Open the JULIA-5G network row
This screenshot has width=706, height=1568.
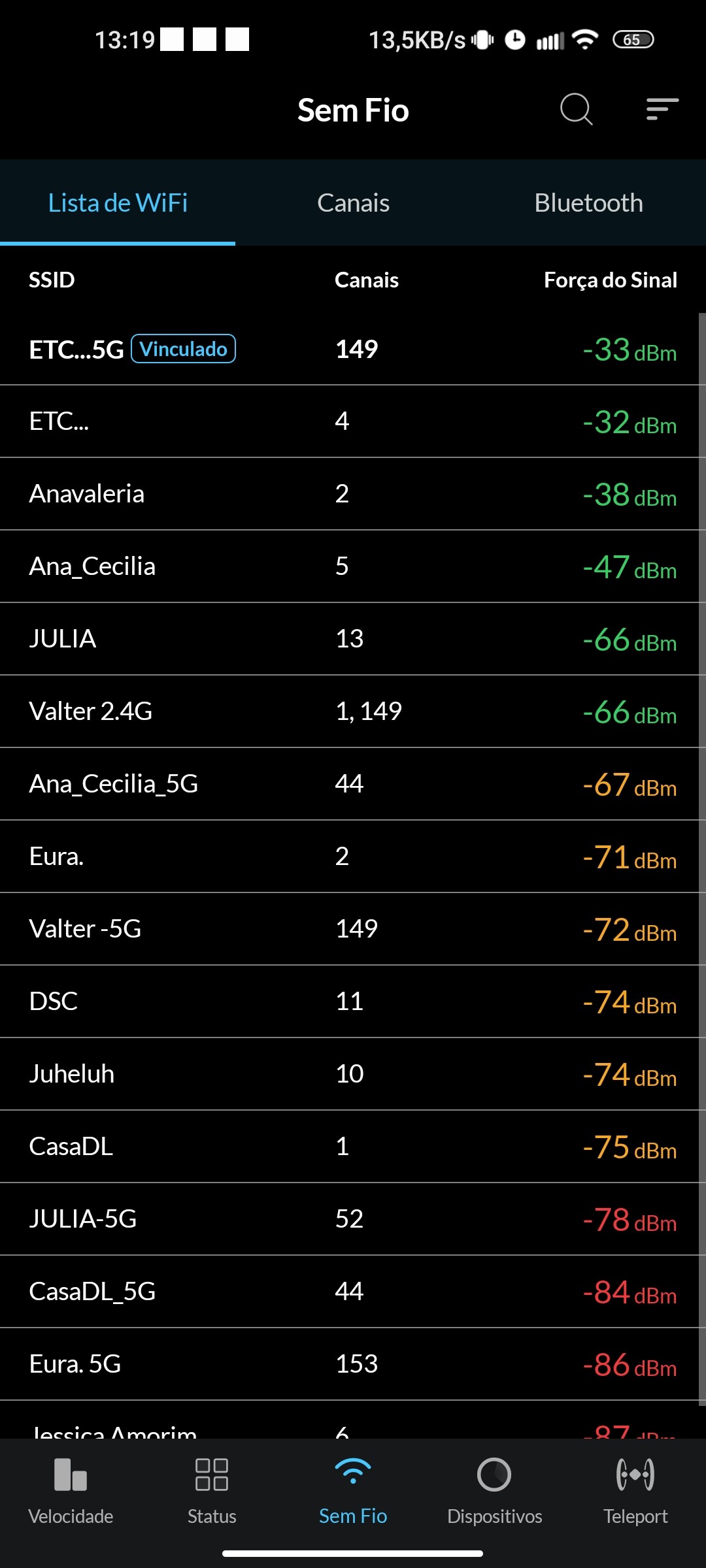tap(353, 1219)
